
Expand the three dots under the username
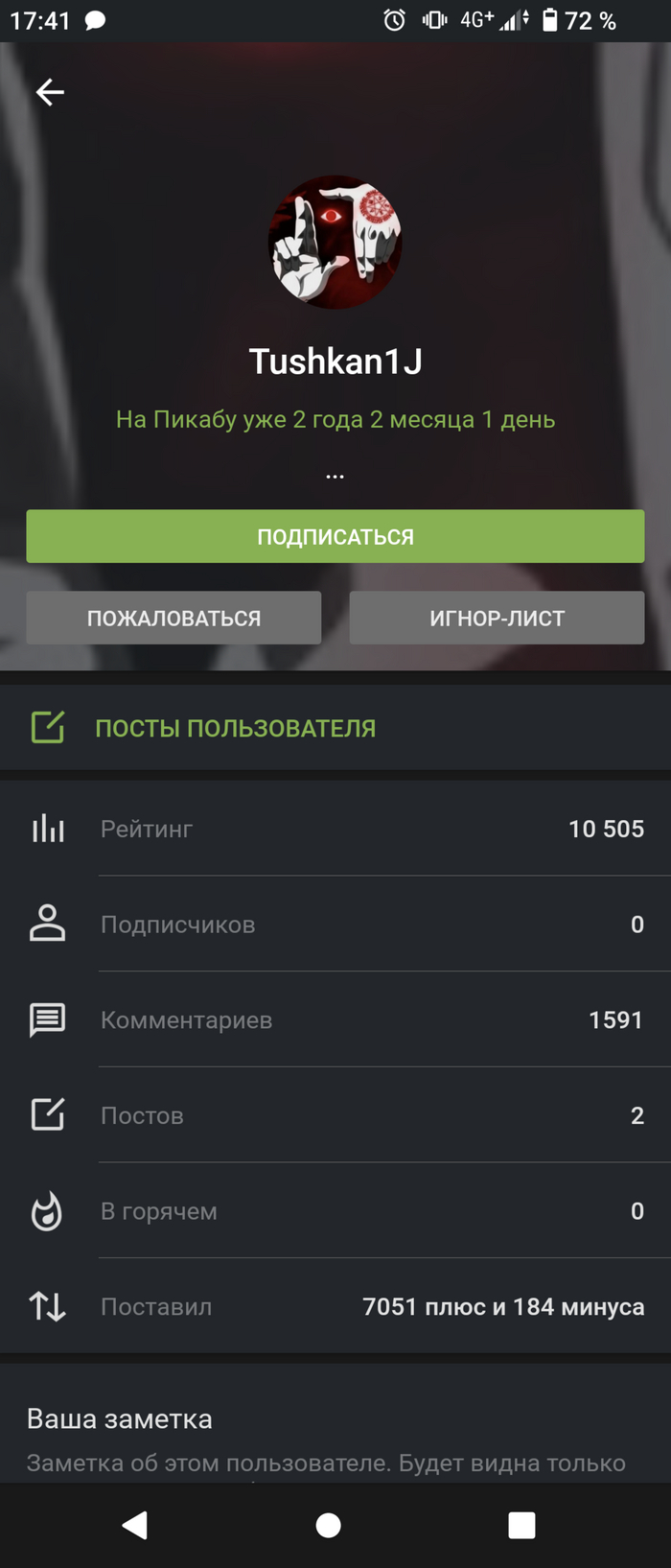[335, 475]
